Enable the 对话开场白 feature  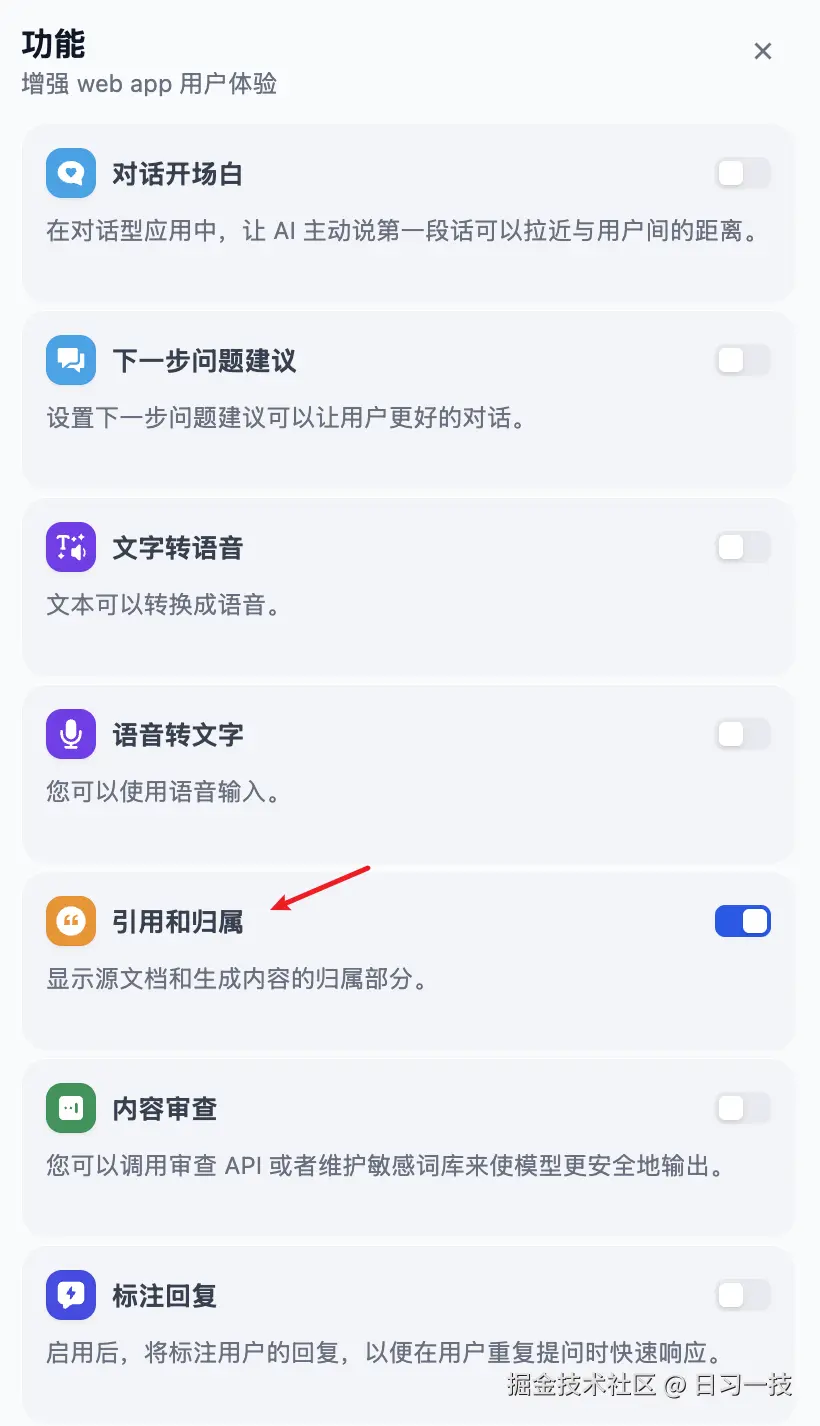743,172
